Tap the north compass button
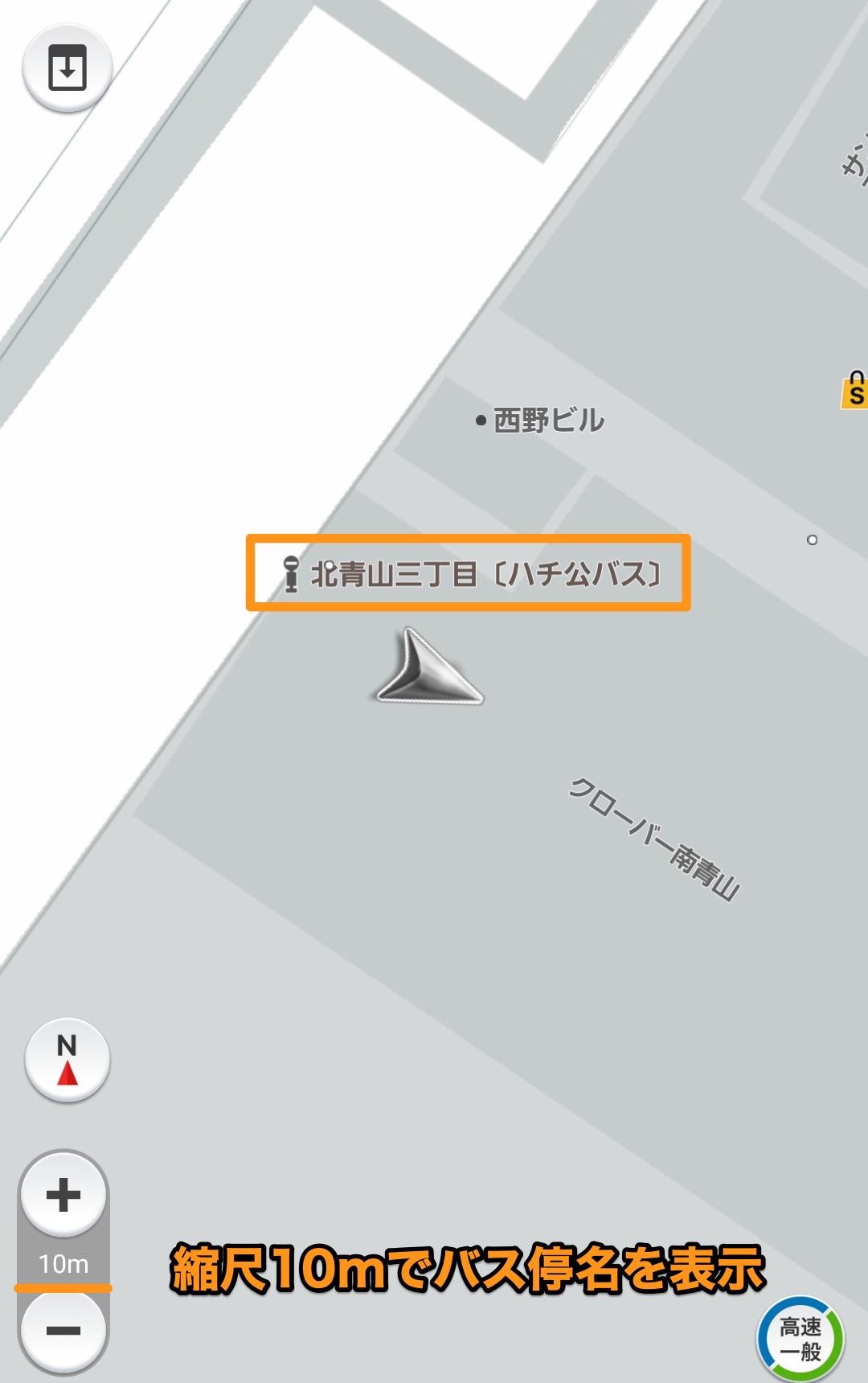This screenshot has height=1383, width=868. pyautogui.click(x=68, y=1060)
